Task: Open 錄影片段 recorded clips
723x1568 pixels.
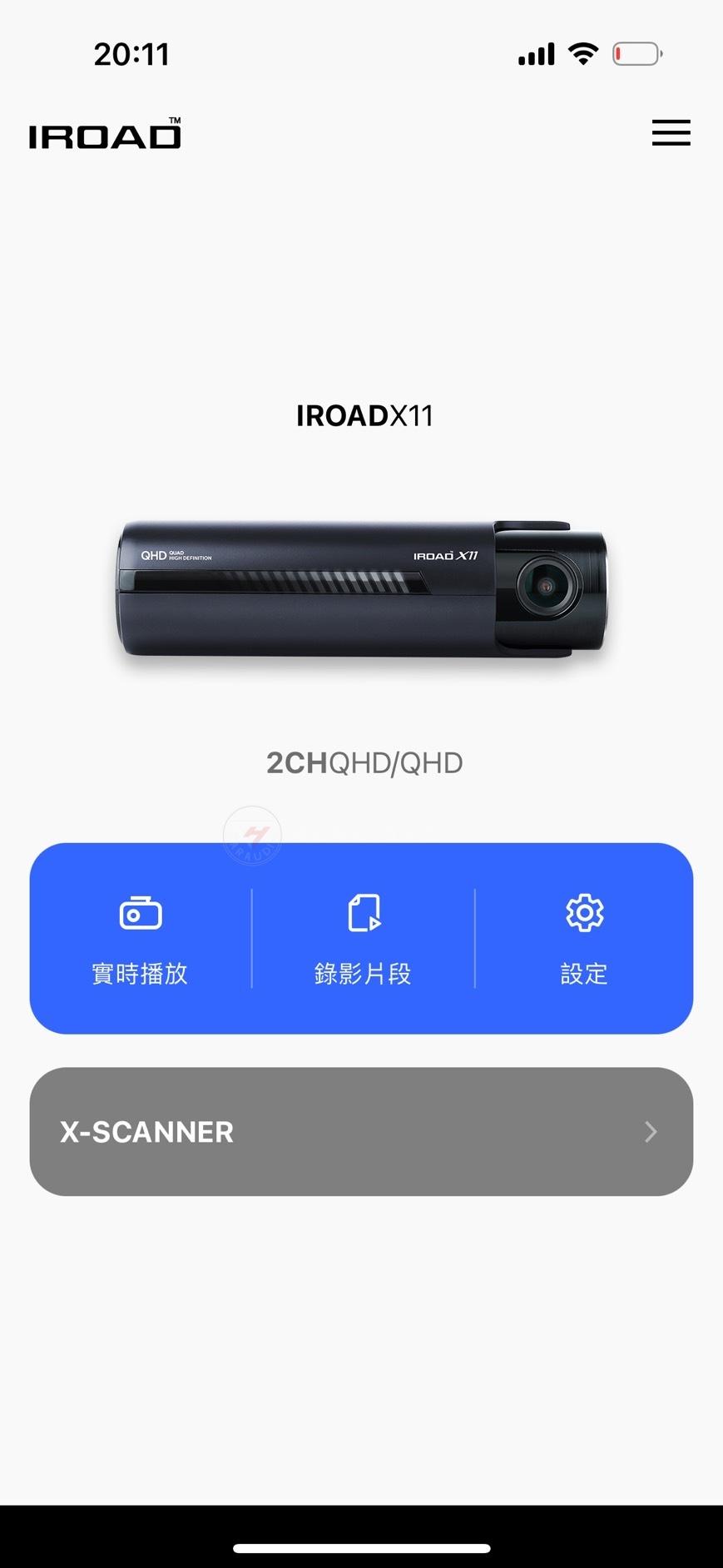Action: pos(363,939)
